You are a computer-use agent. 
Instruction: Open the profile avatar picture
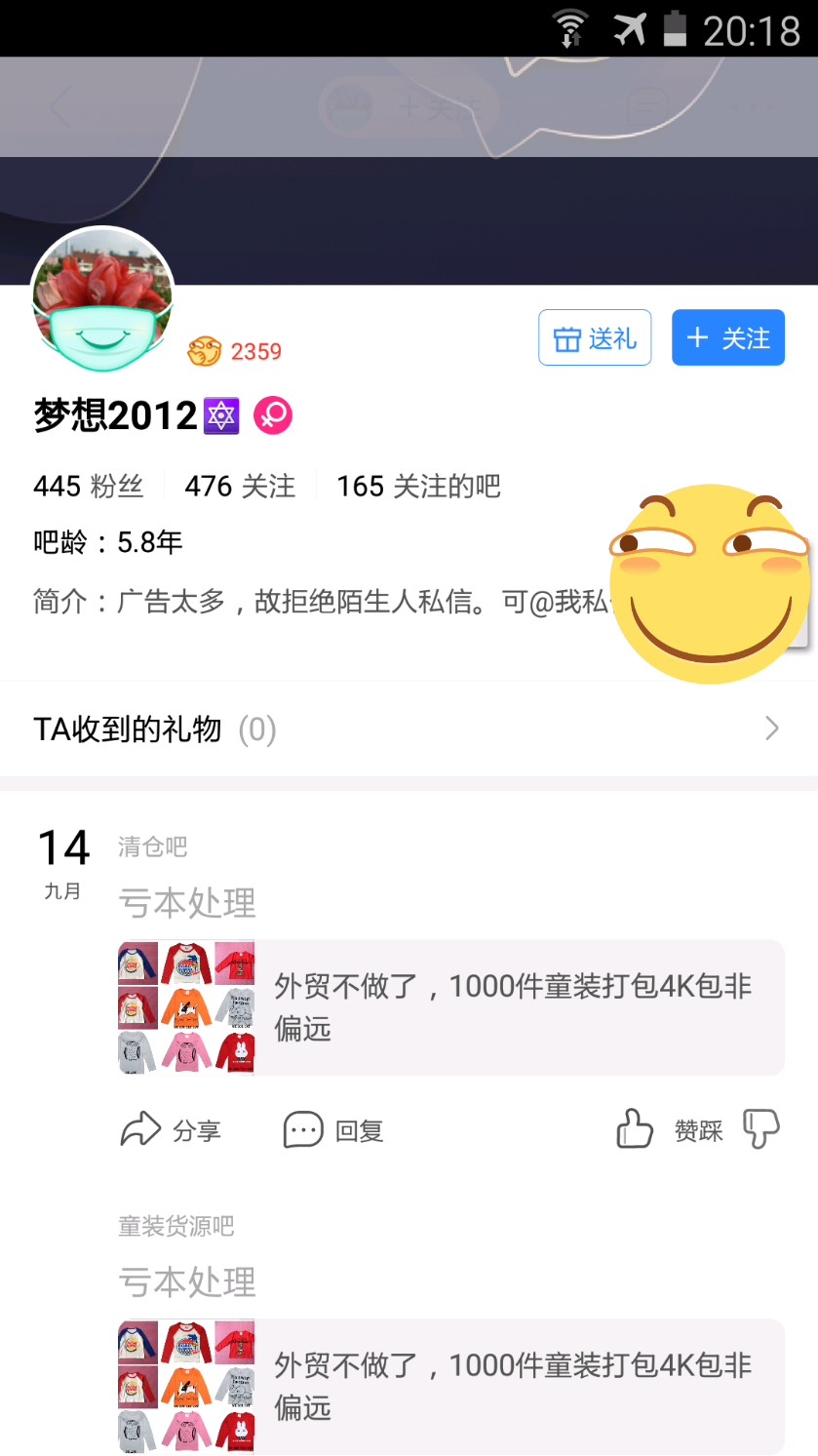click(x=102, y=299)
